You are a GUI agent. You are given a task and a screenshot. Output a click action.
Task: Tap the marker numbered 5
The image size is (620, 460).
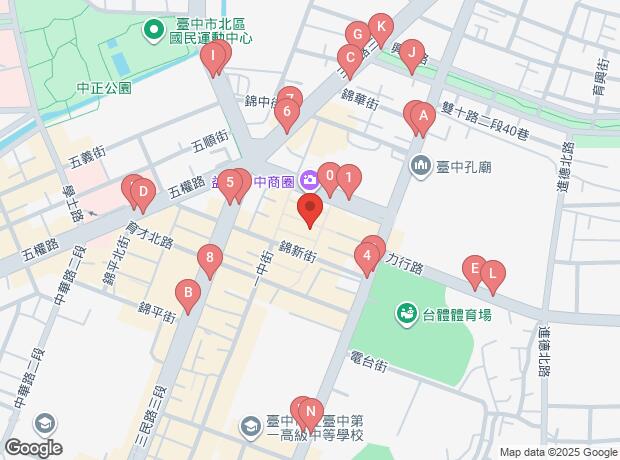pos(231,183)
